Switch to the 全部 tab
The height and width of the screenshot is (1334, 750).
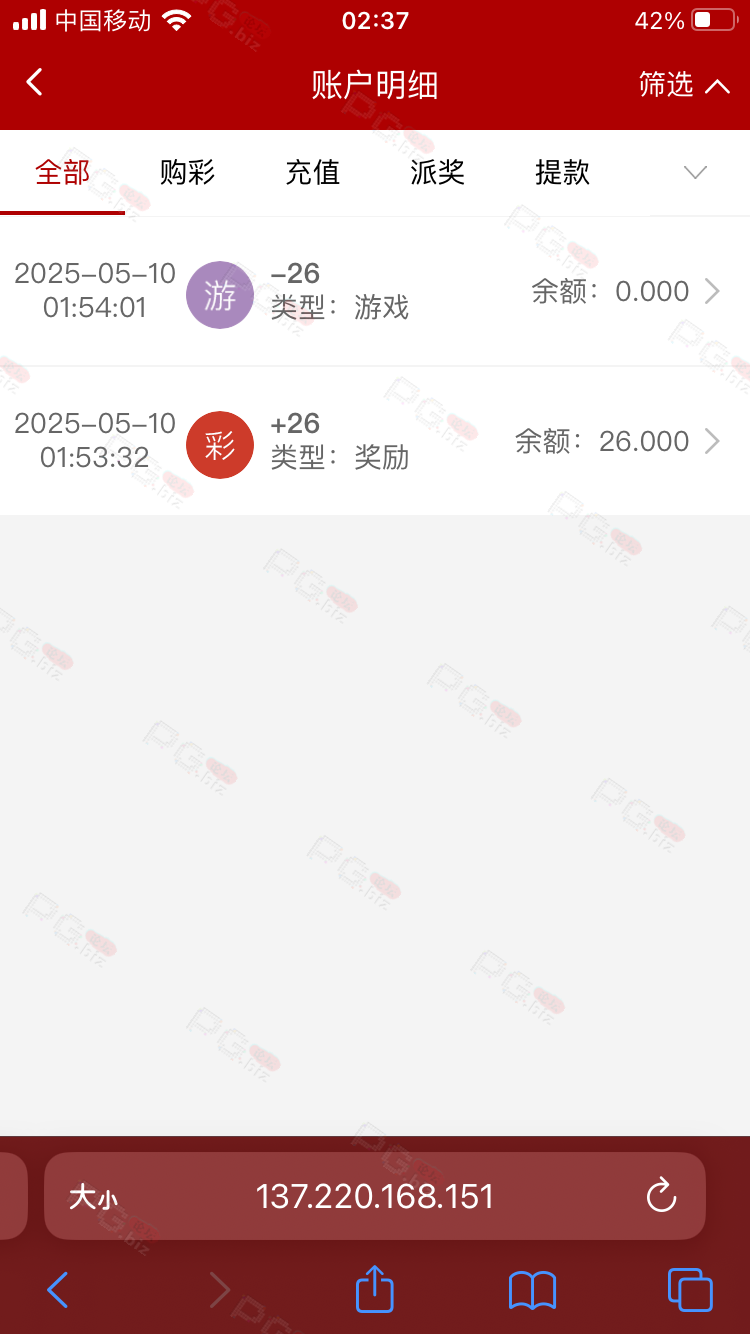tap(62, 173)
